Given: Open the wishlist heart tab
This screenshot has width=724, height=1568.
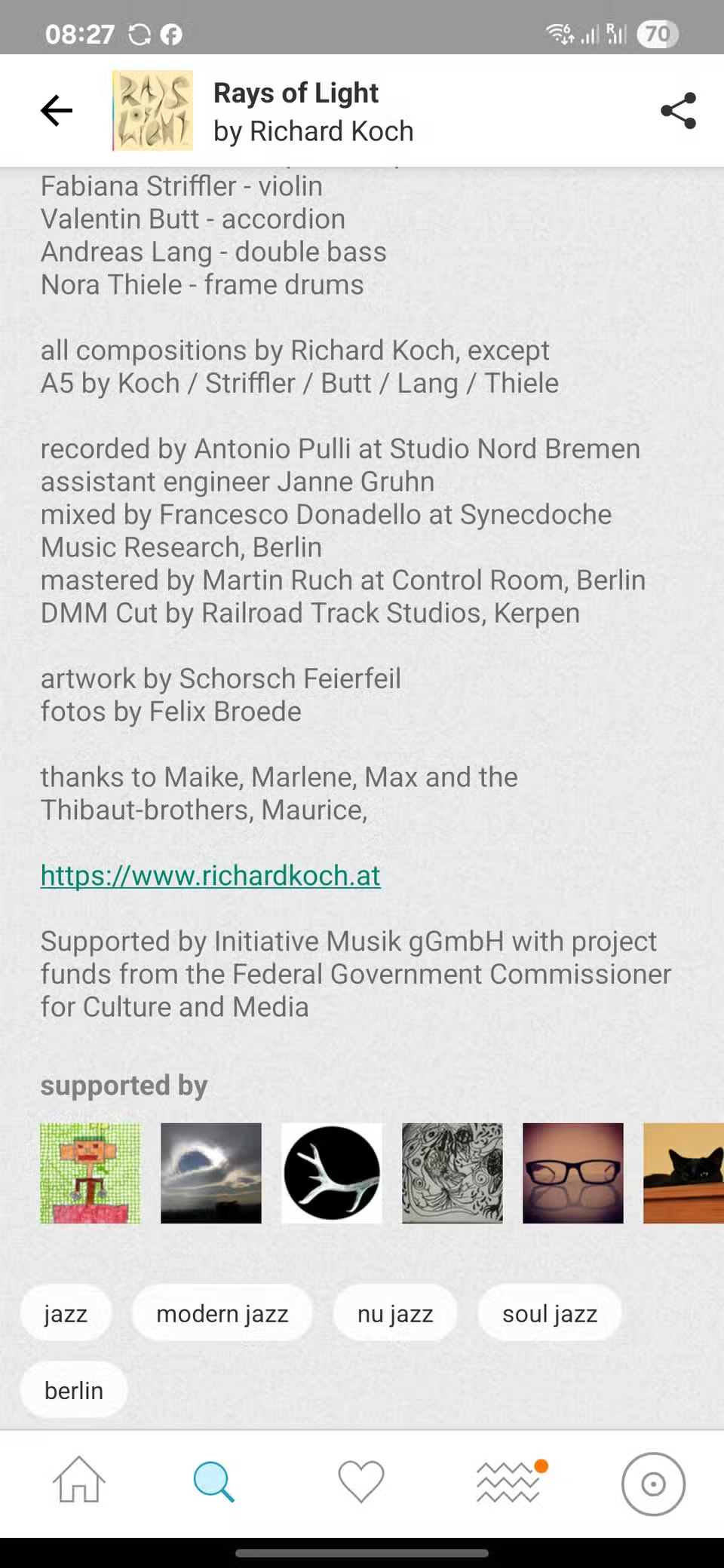Looking at the screenshot, I should [361, 1483].
